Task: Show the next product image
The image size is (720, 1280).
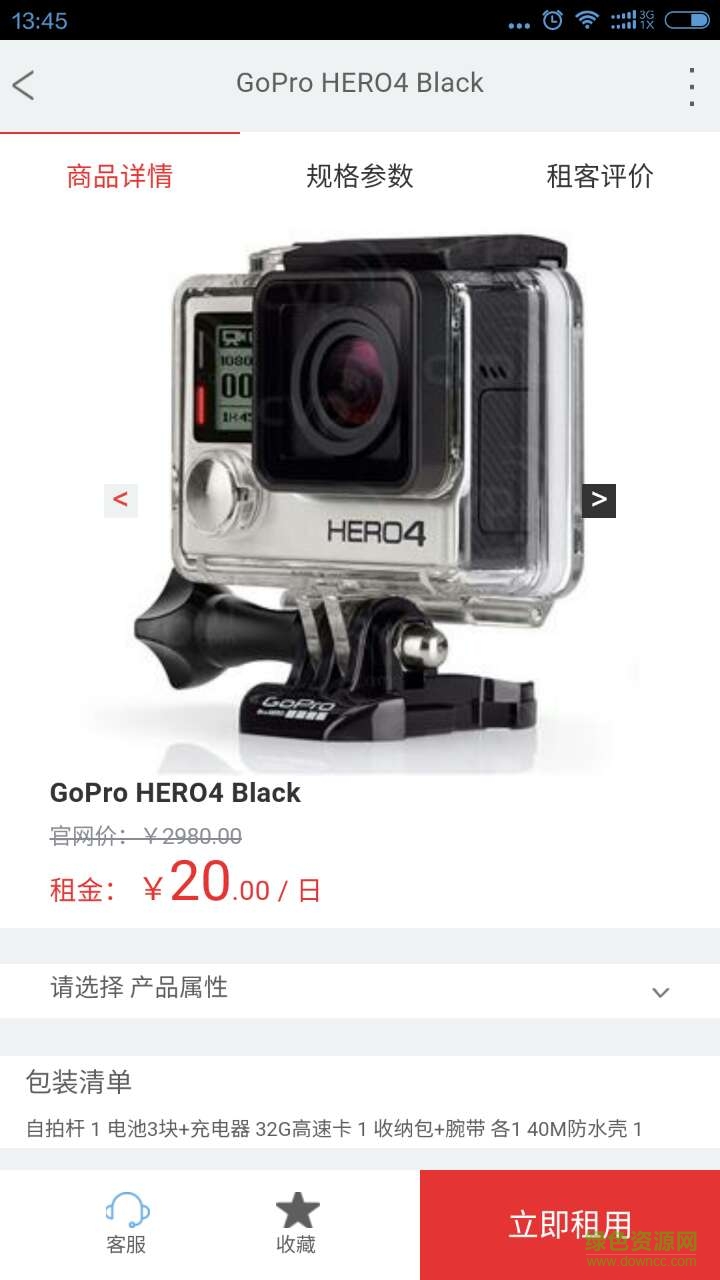Action: [x=599, y=500]
